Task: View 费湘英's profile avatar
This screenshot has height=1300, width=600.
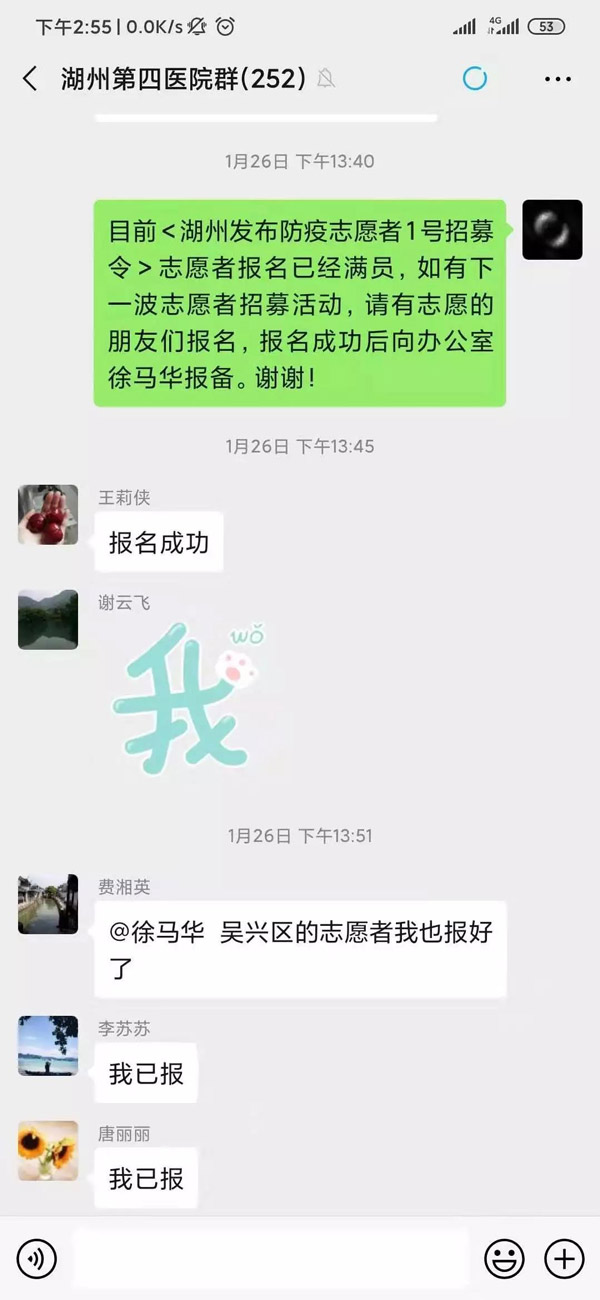Action: click(x=48, y=904)
